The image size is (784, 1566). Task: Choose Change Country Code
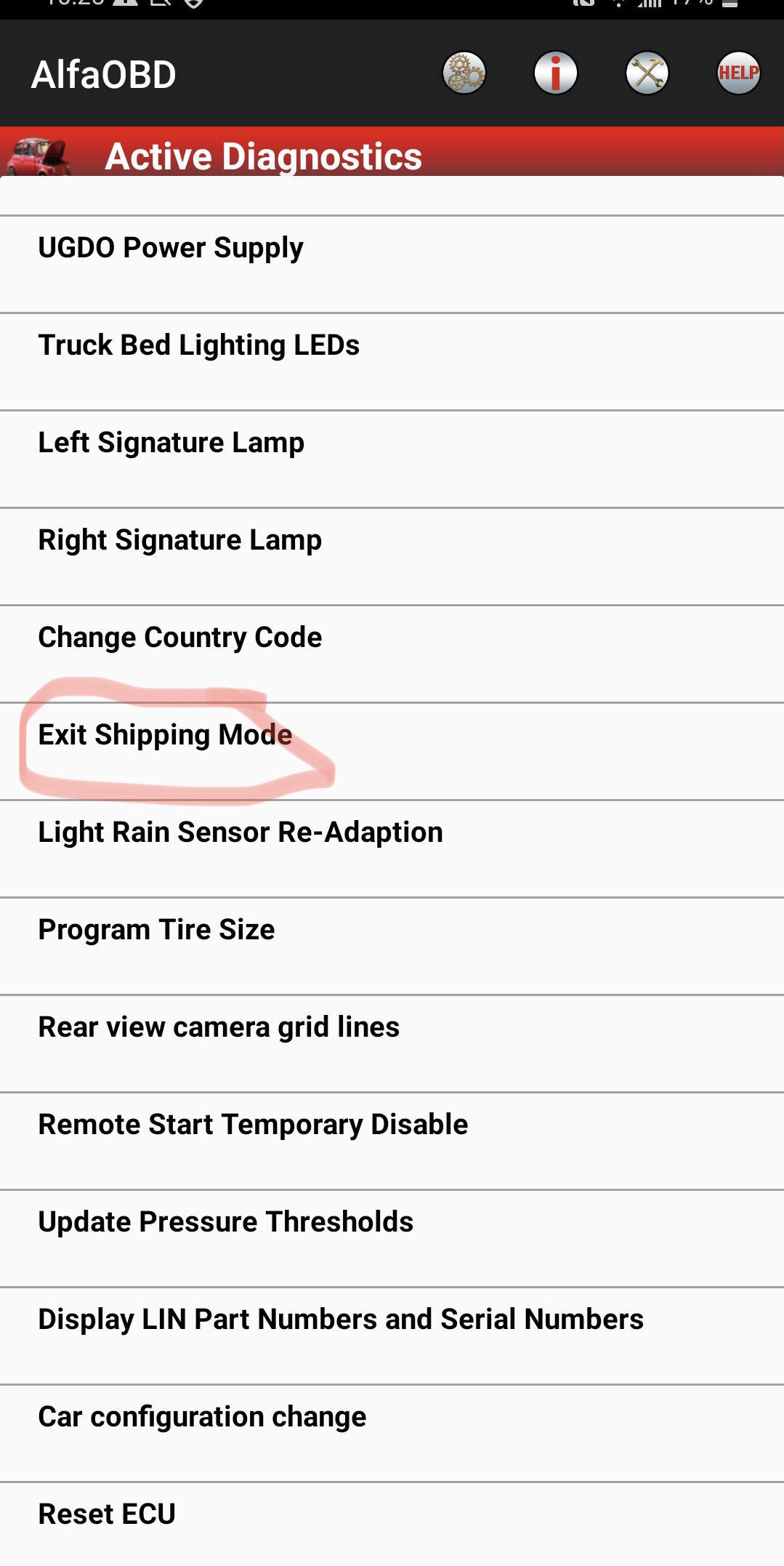[180, 638]
